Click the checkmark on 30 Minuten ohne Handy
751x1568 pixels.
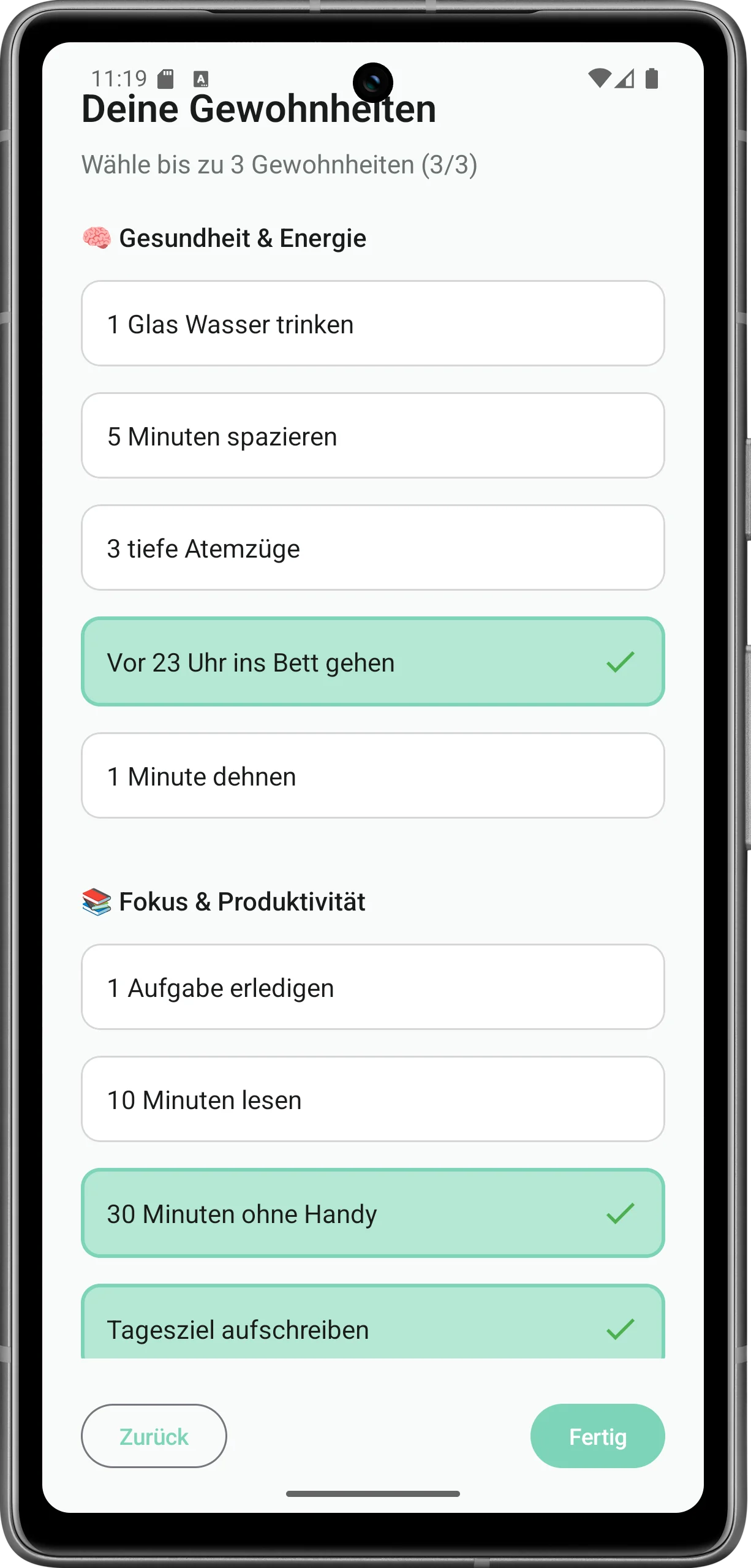621,1213
